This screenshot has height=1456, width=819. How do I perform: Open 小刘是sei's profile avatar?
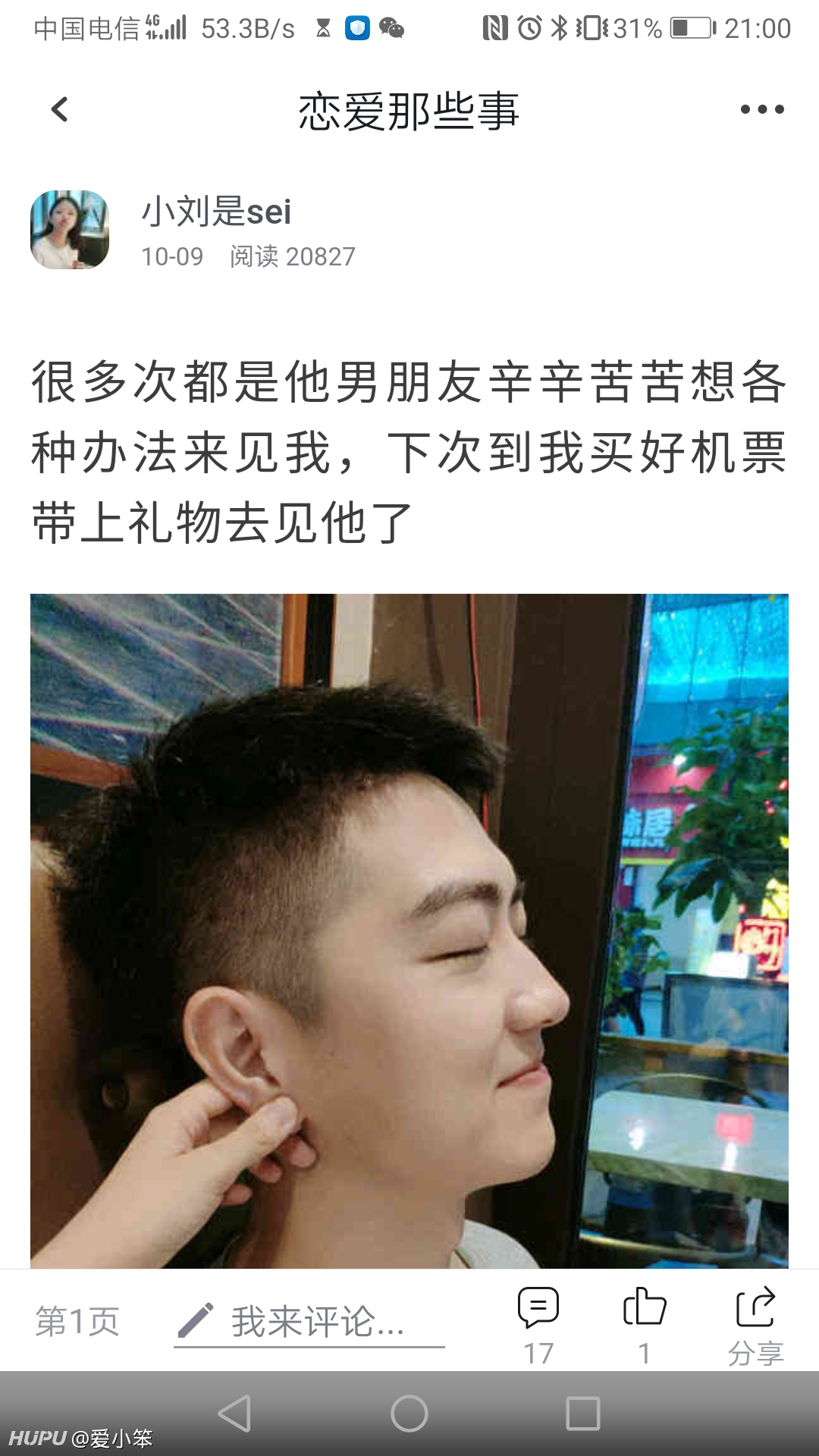pyautogui.click(x=70, y=230)
